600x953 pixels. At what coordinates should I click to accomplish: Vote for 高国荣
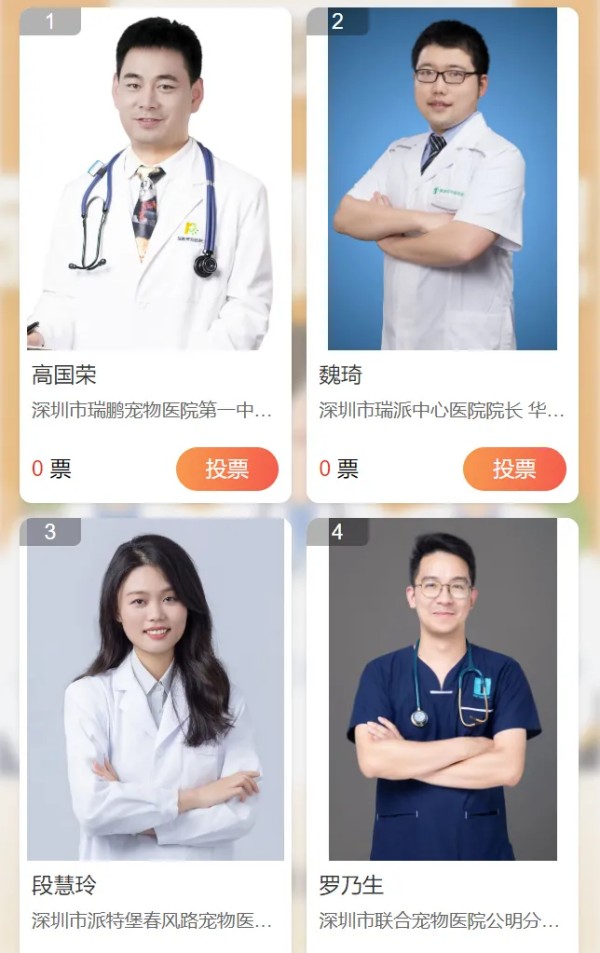tap(227, 469)
